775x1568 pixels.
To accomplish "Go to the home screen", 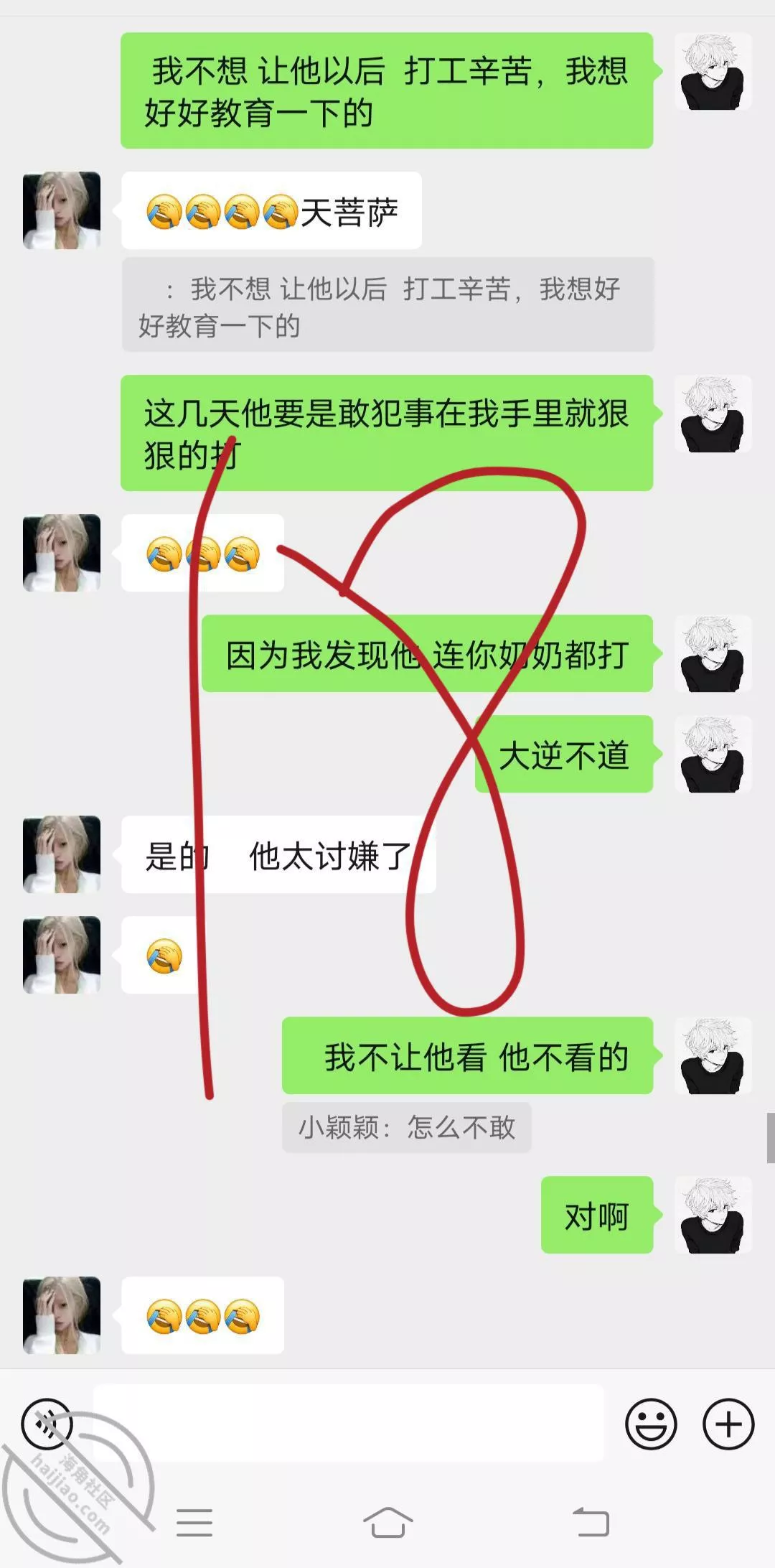I will pyautogui.click(x=387, y=1522).
